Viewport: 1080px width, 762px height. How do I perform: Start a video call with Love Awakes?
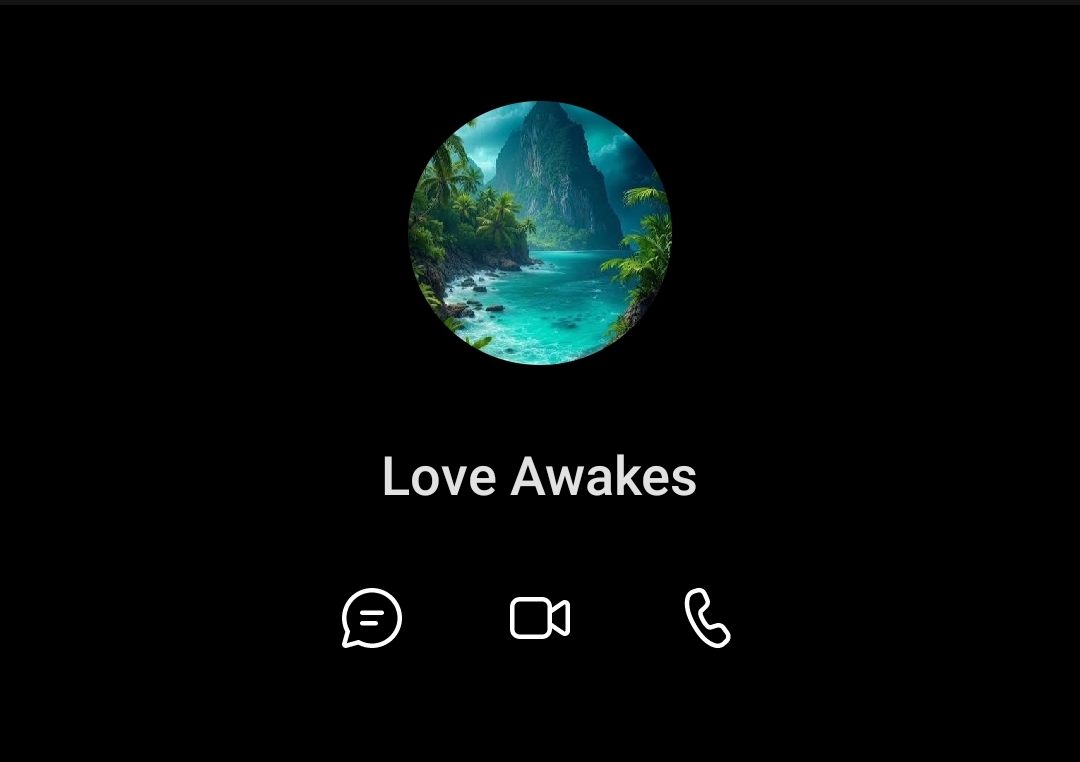540,618
